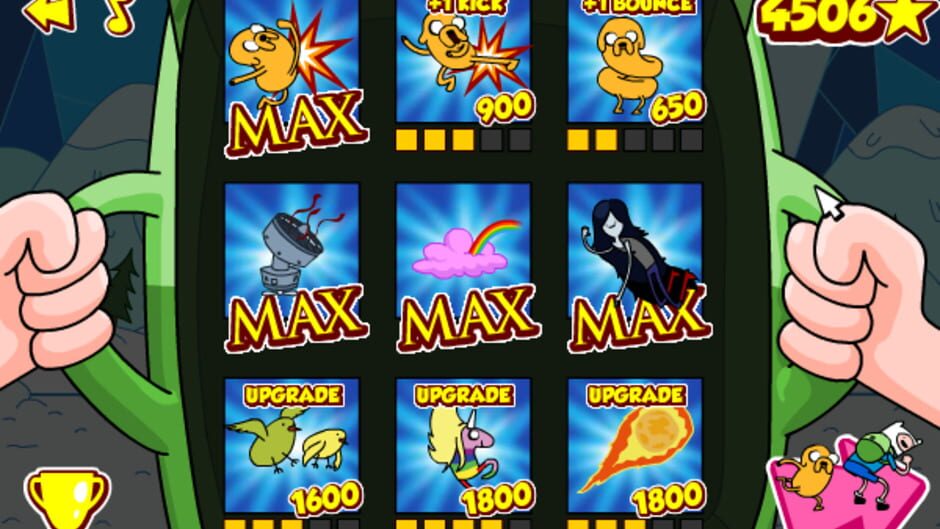Upgrade the fireball card for 1800
Viewport: 940px width, 529px height.
(635, 446)
